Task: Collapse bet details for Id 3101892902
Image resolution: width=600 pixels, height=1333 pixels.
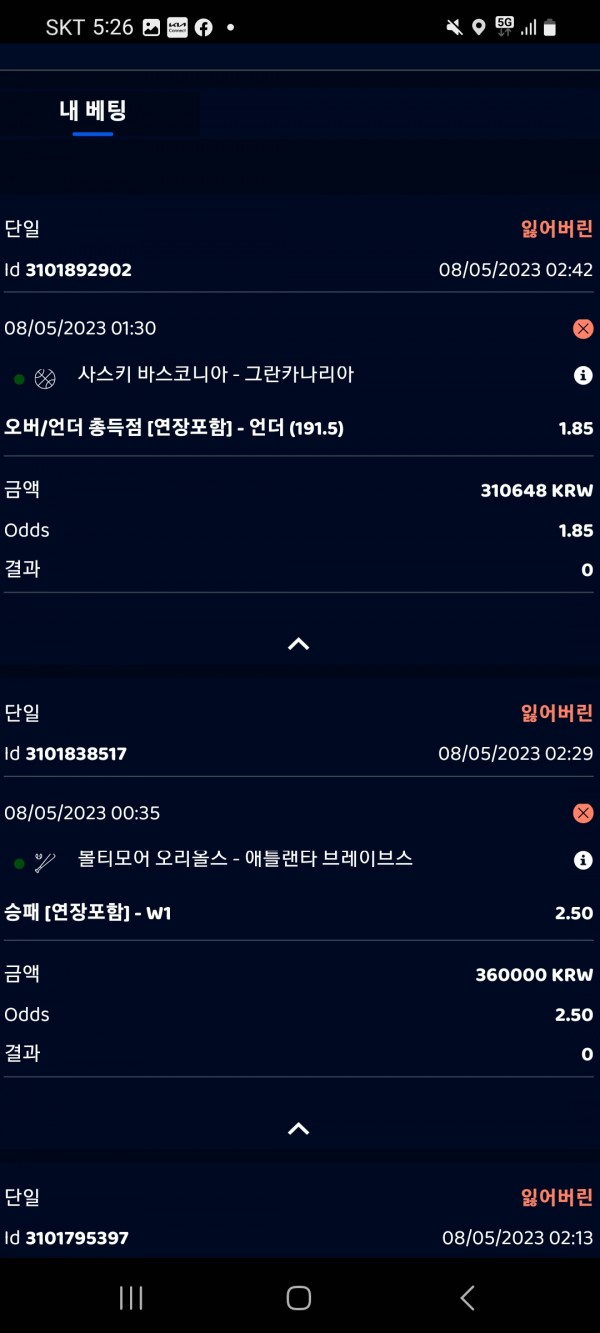Action: point(298,644)
